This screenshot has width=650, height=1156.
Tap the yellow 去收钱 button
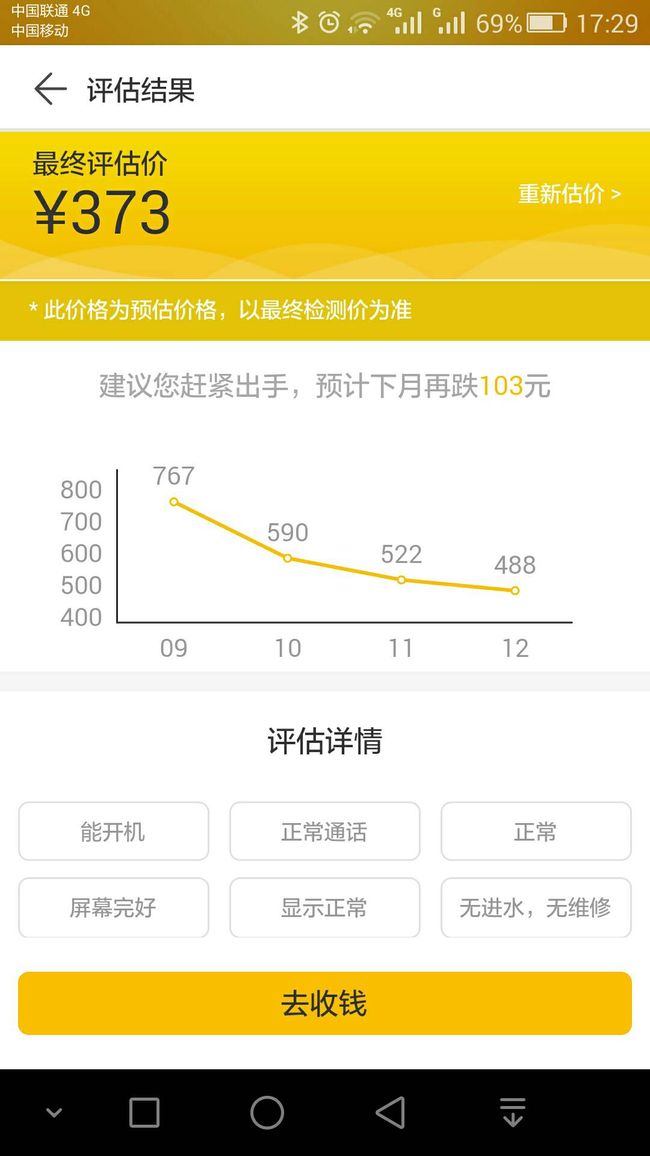[x=325, y=1003]
